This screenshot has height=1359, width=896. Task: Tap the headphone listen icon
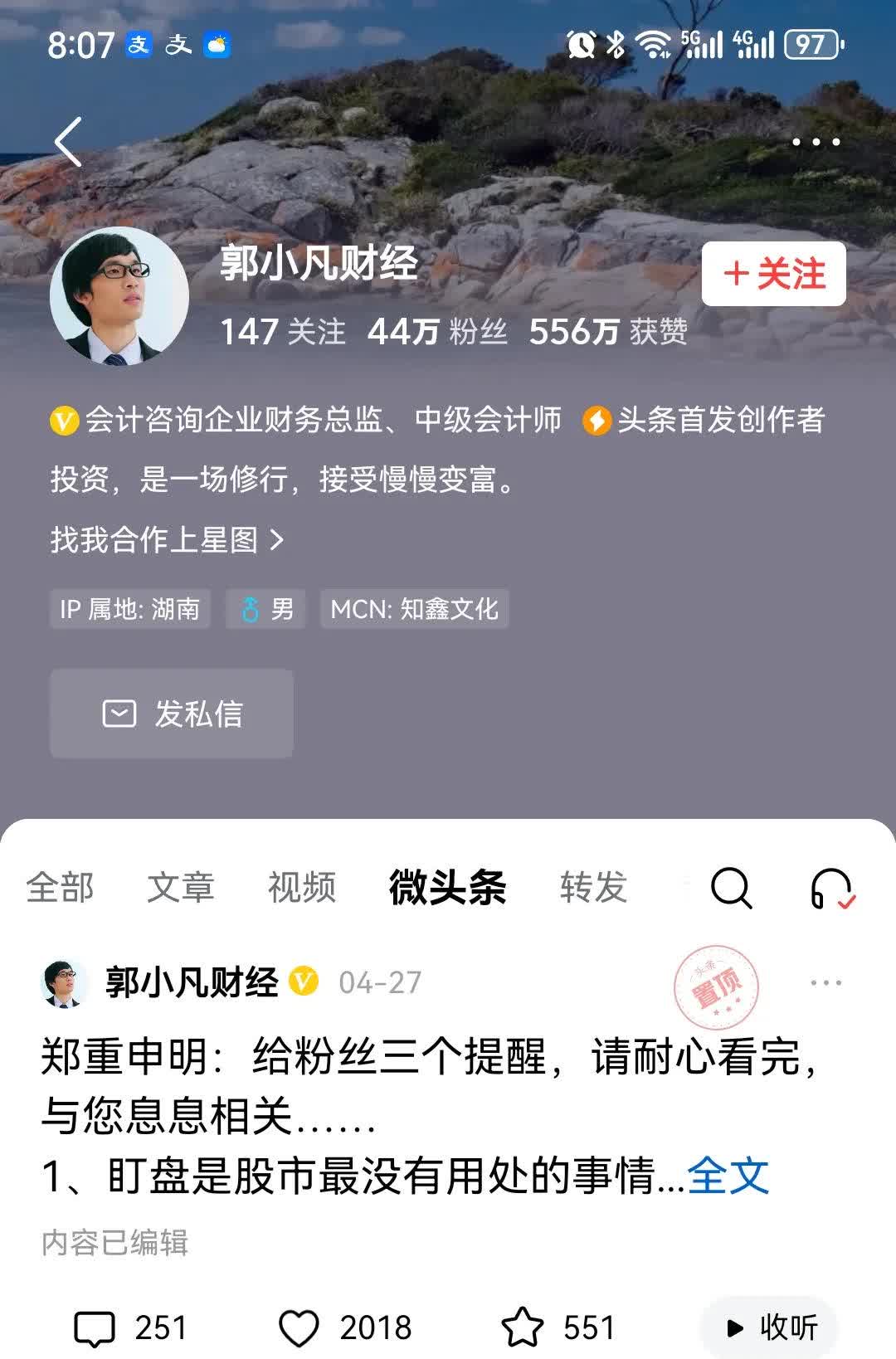(831, 888)
